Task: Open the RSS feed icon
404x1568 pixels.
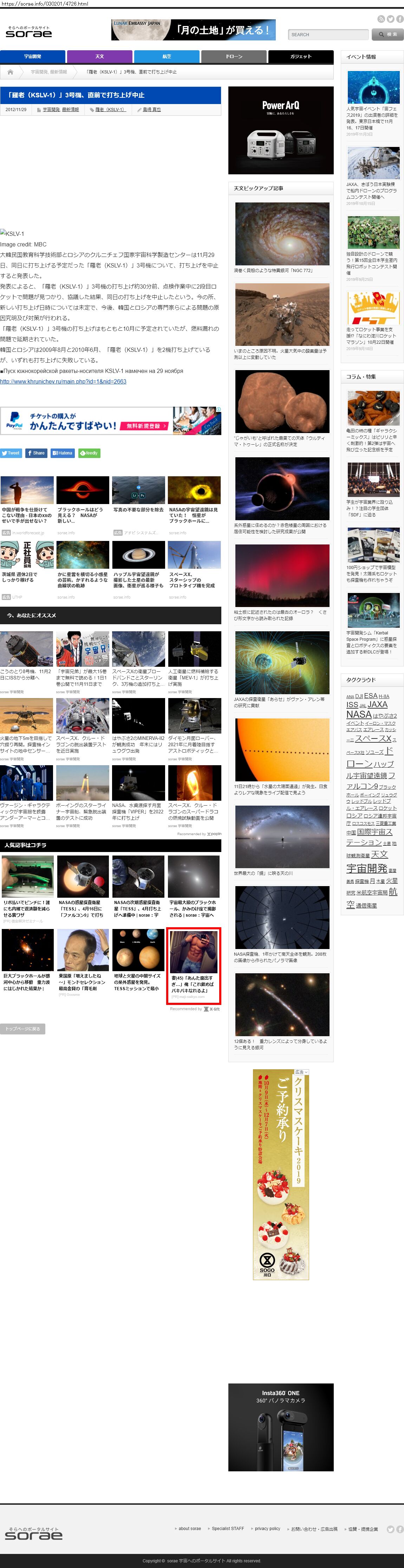Action: coord(381,19)
